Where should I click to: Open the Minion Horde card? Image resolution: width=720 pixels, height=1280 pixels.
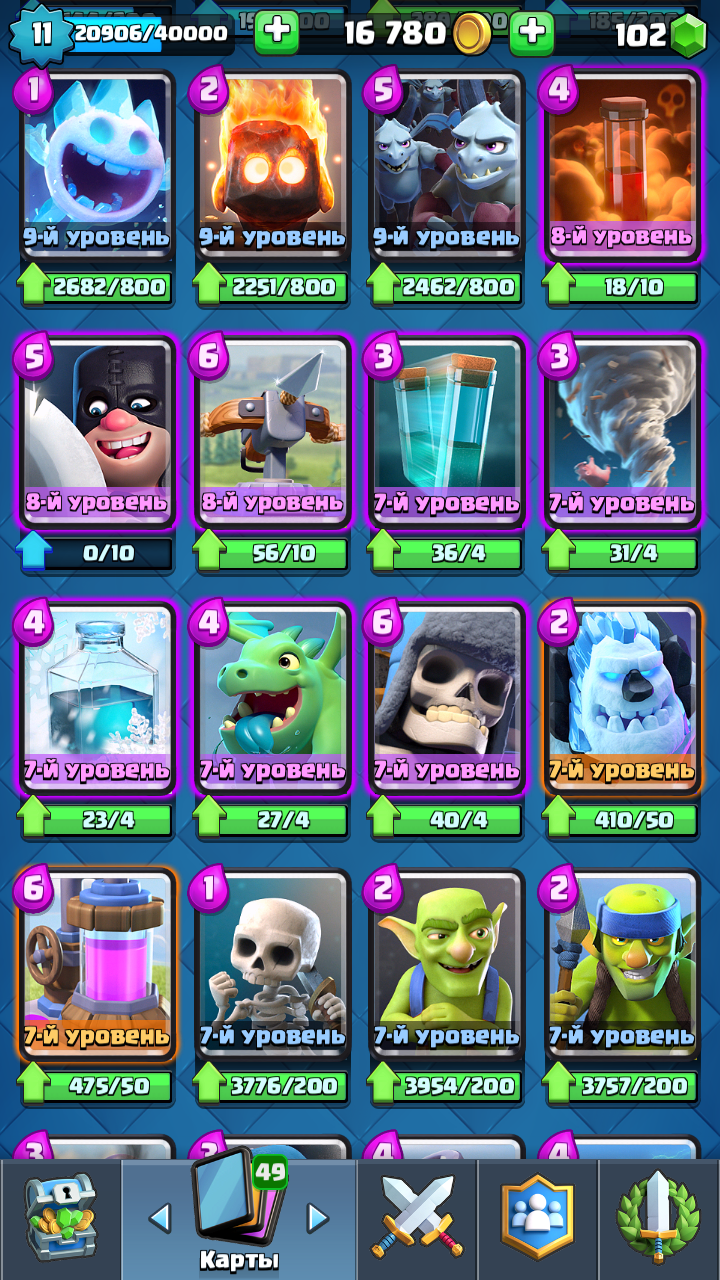pos(446,166)
